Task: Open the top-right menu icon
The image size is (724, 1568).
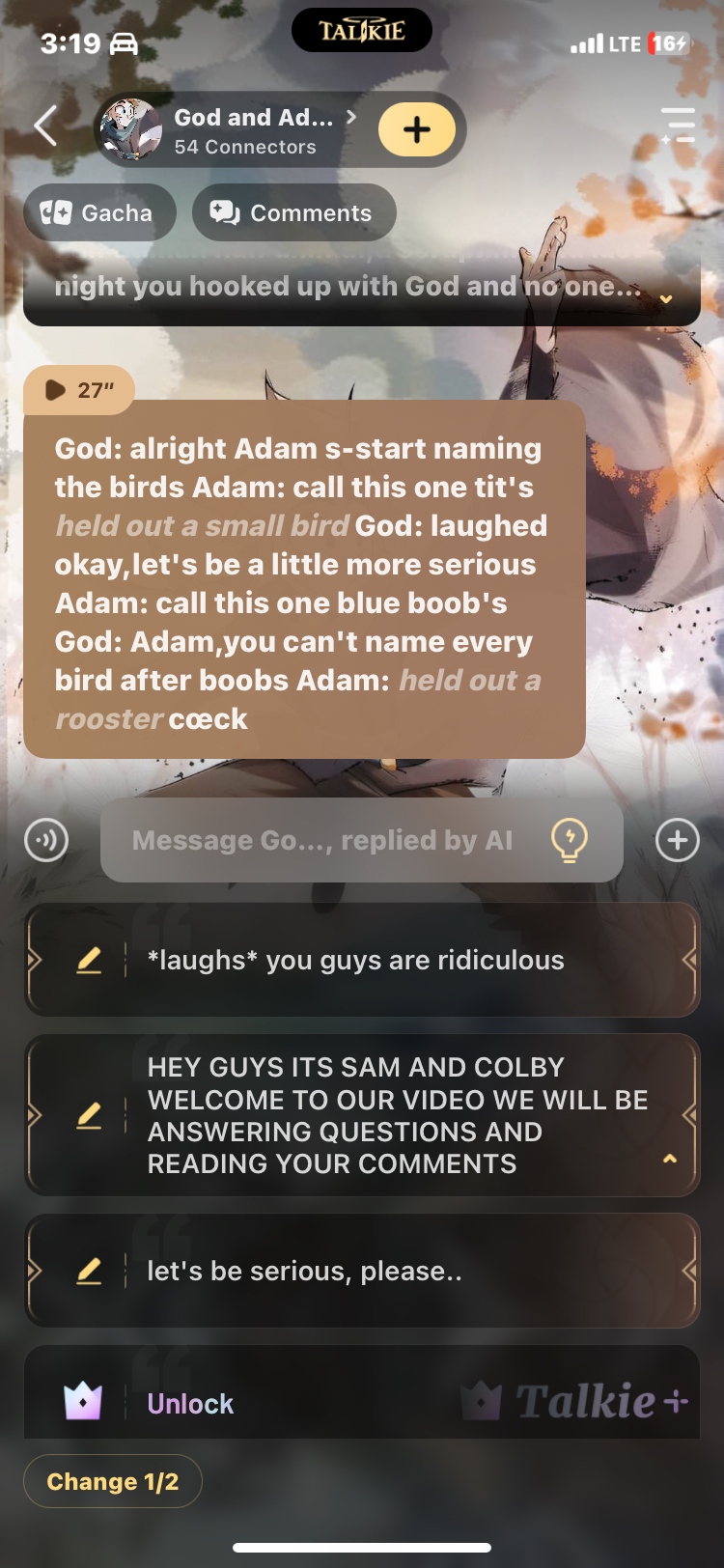Action: point(678,126)
